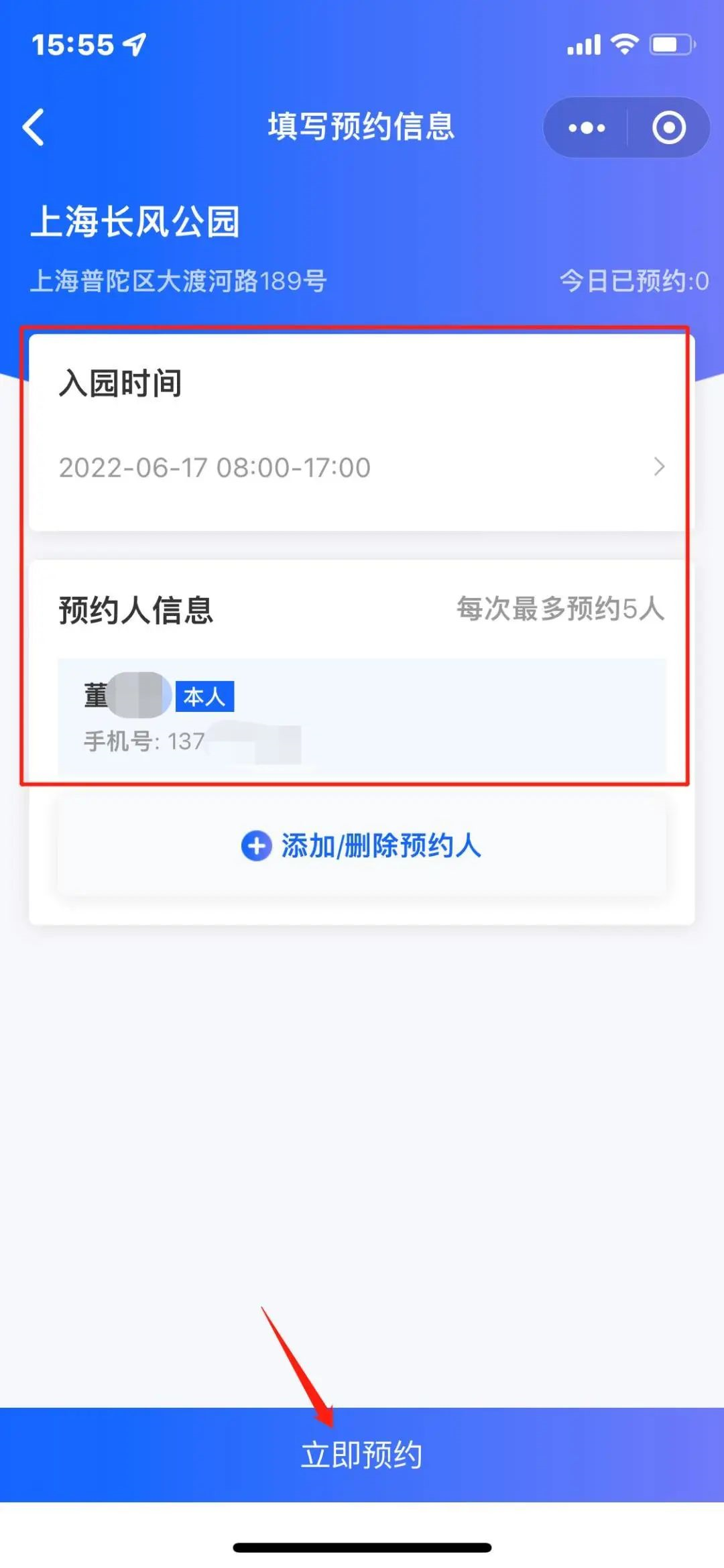This screenshot has width=724, height=1568.
Task: Go back from the reservation form
Action: [x=34, y=127]
